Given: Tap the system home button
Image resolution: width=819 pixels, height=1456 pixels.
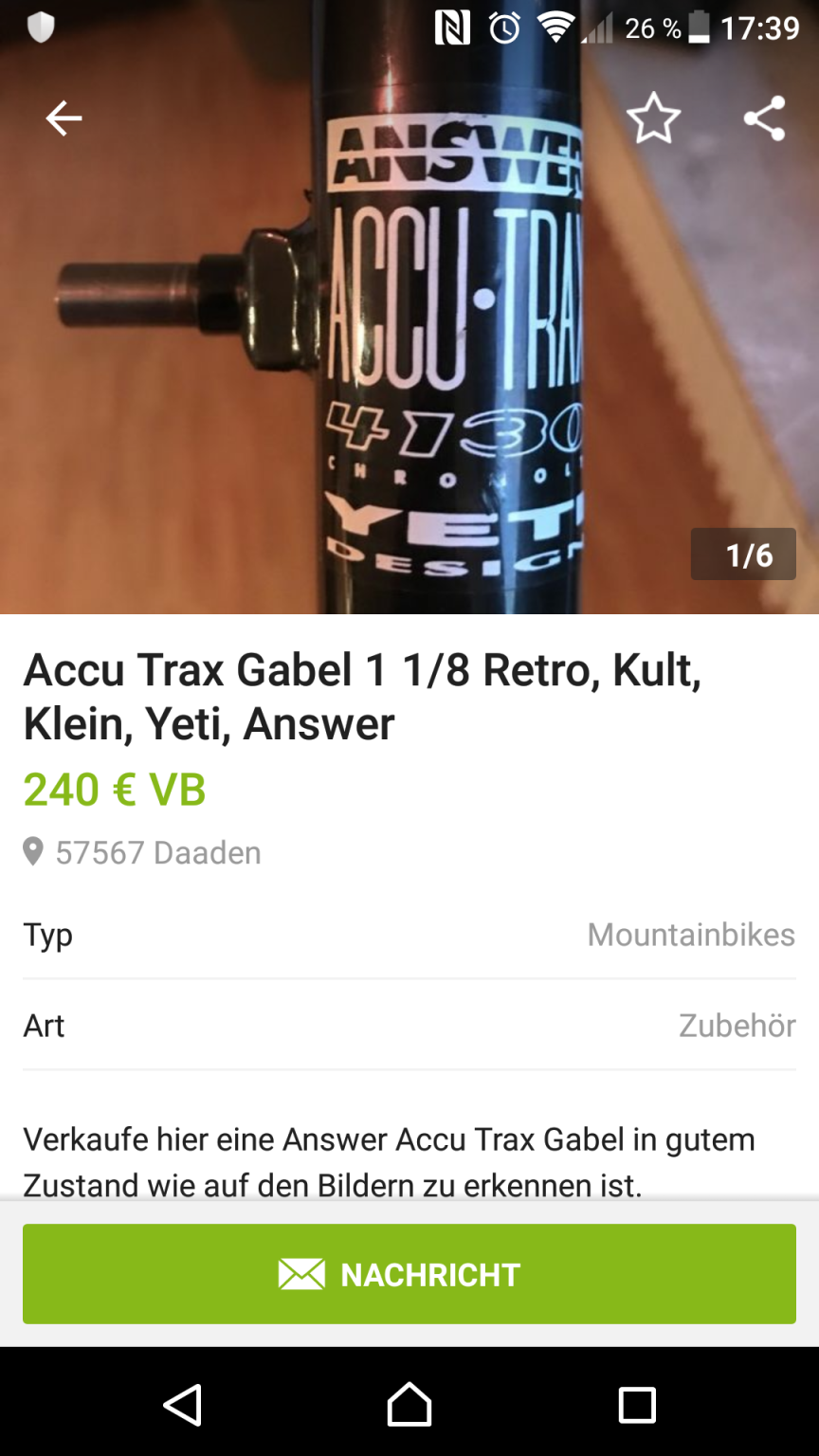Looking at the screenshot, I should (x=409, y=1405).
